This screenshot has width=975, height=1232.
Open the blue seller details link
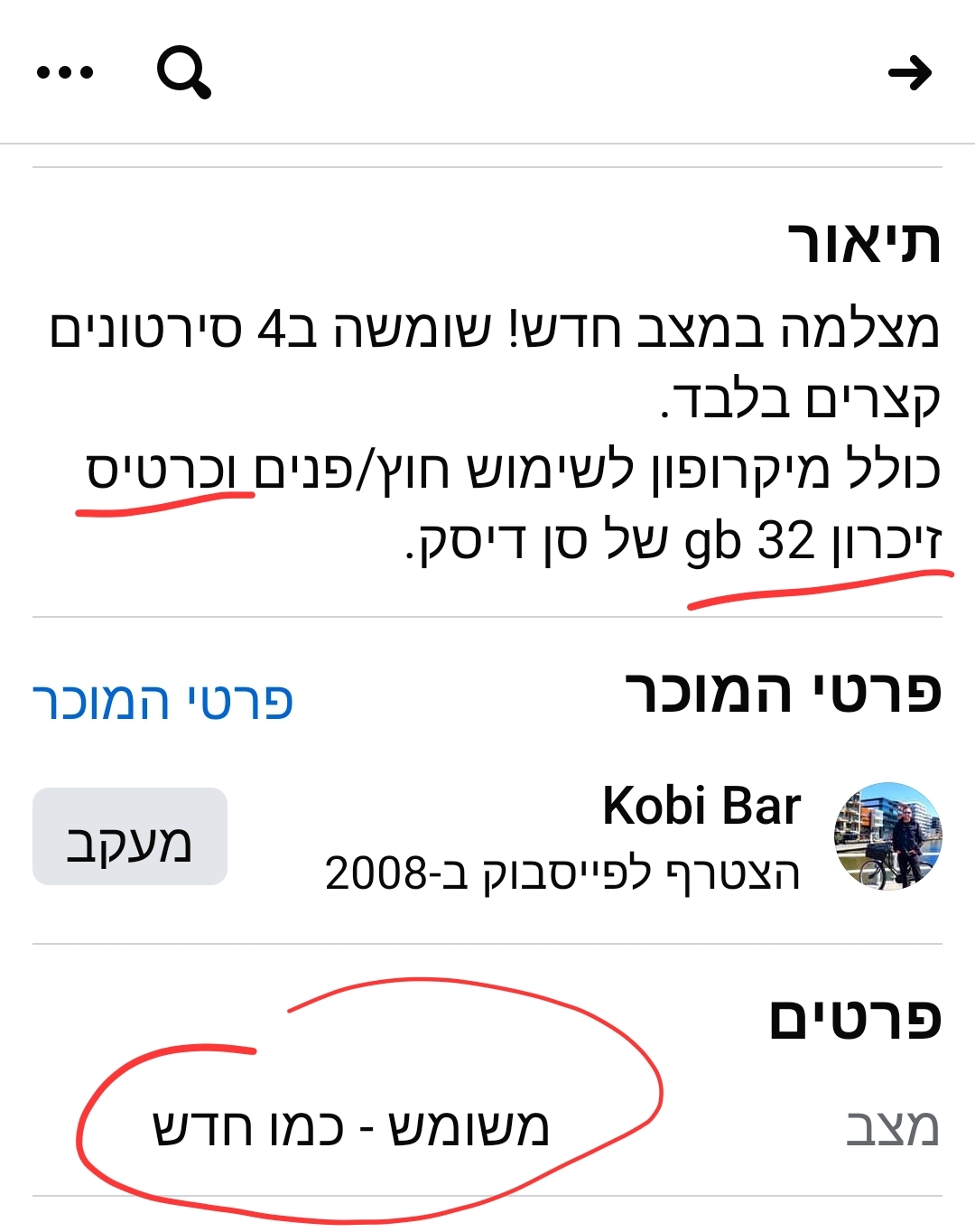163,701
